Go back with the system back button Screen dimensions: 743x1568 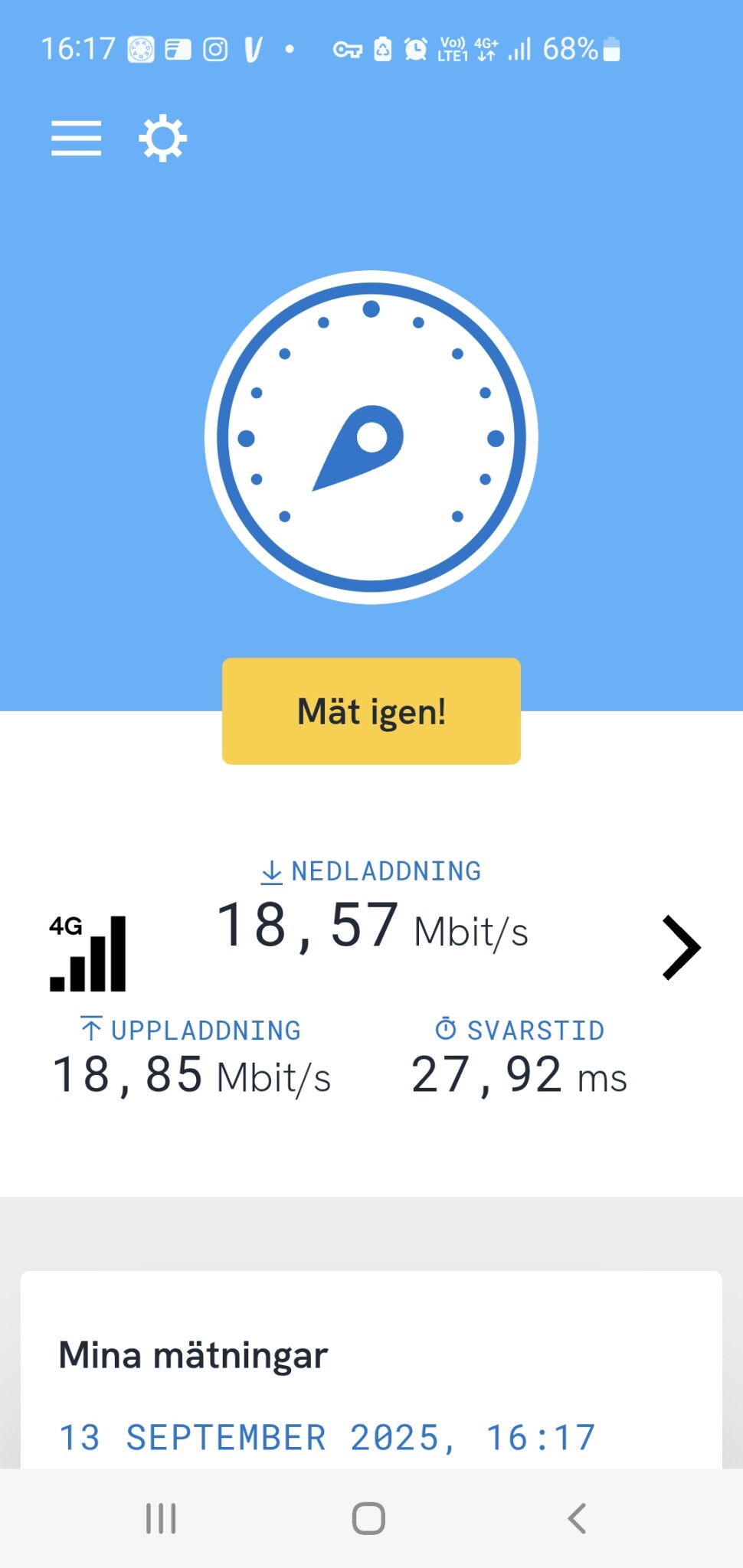[x=577, y=1518]
